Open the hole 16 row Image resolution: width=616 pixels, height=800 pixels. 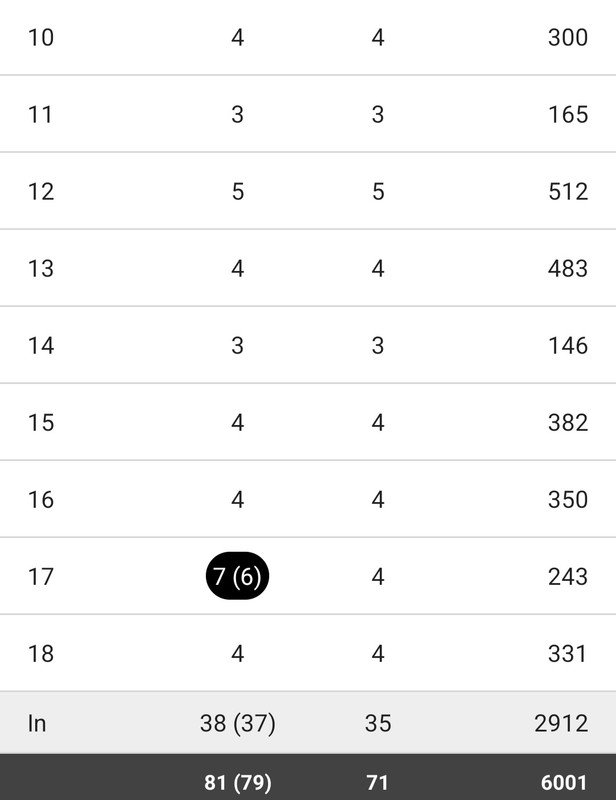308,499
